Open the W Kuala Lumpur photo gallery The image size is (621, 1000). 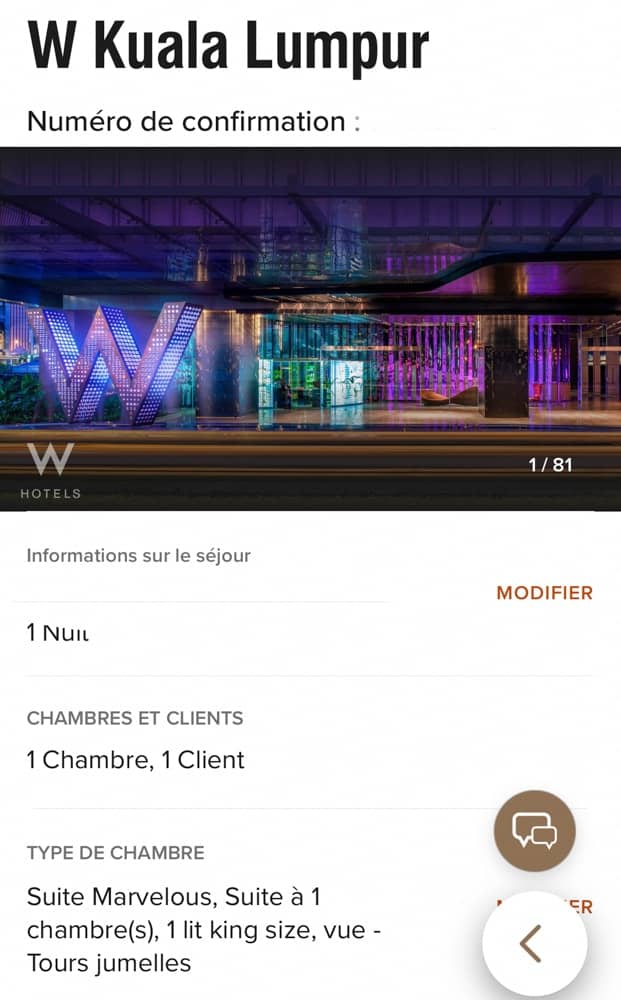pos(310,329)
